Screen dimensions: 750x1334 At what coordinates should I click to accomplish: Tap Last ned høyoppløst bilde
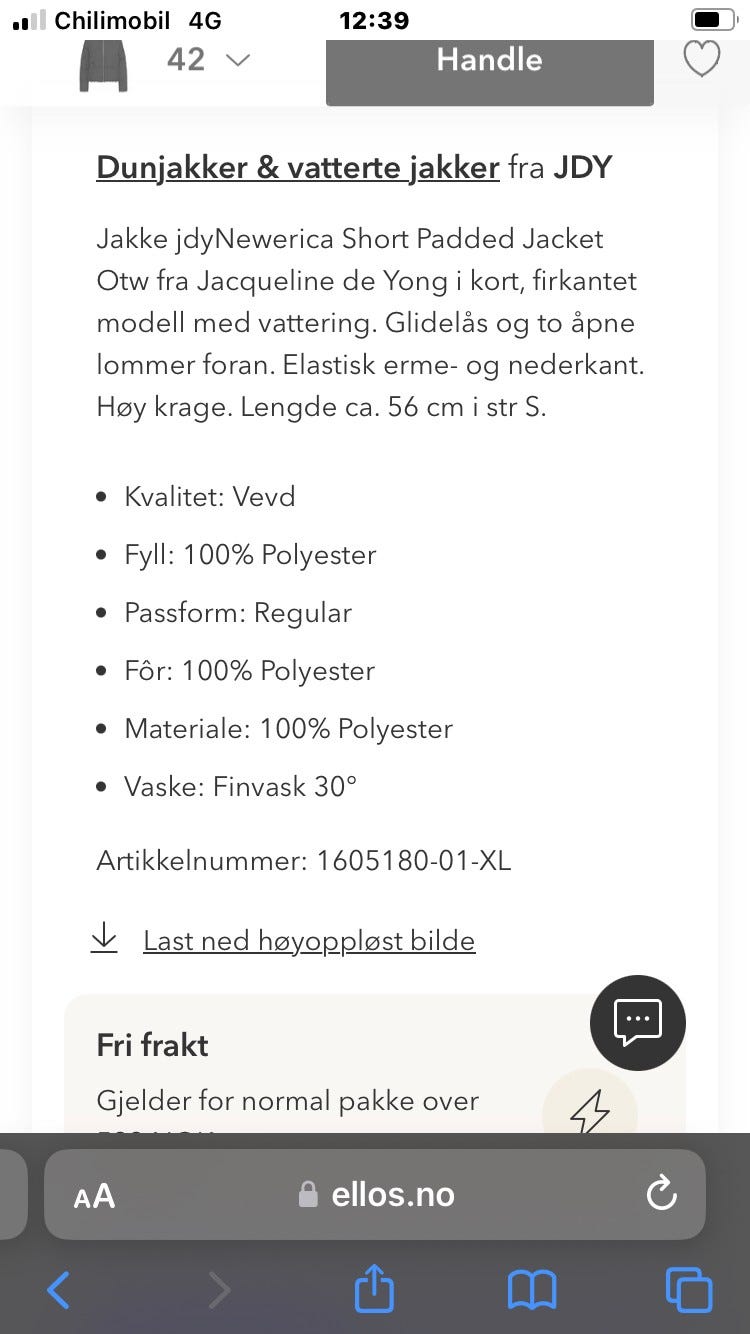(x=308, y=940)
